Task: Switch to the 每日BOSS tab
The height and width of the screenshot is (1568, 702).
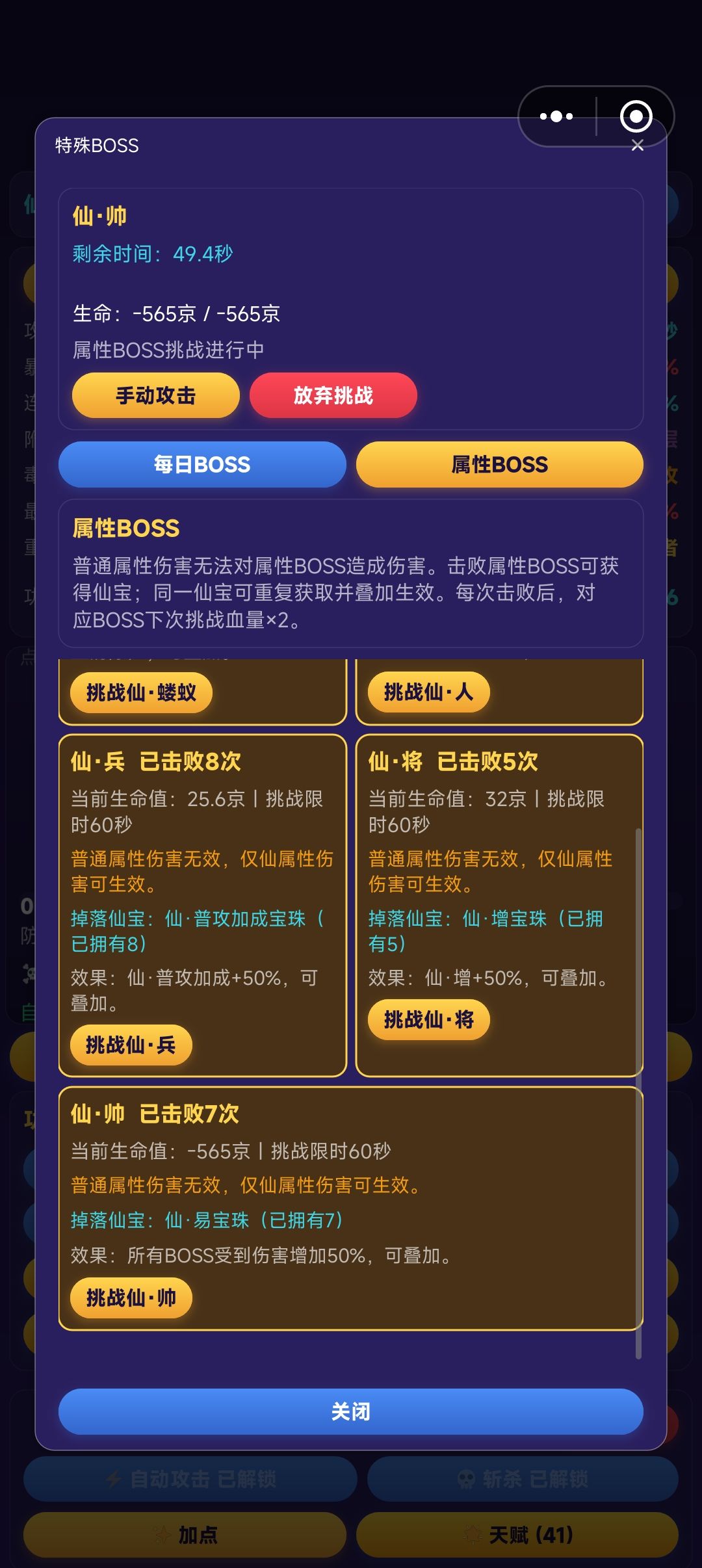Action: (202, 464)
